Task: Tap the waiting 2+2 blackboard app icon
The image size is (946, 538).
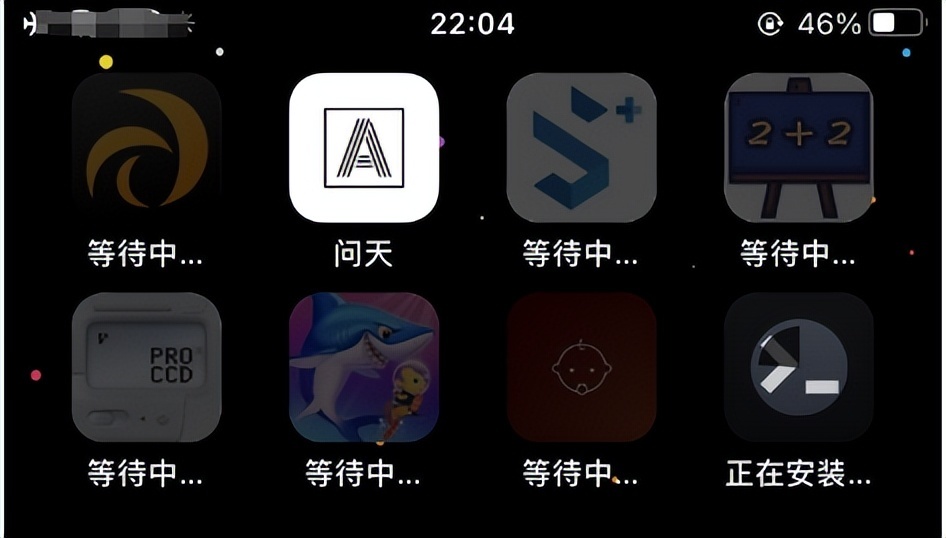Action: (798, 148)
